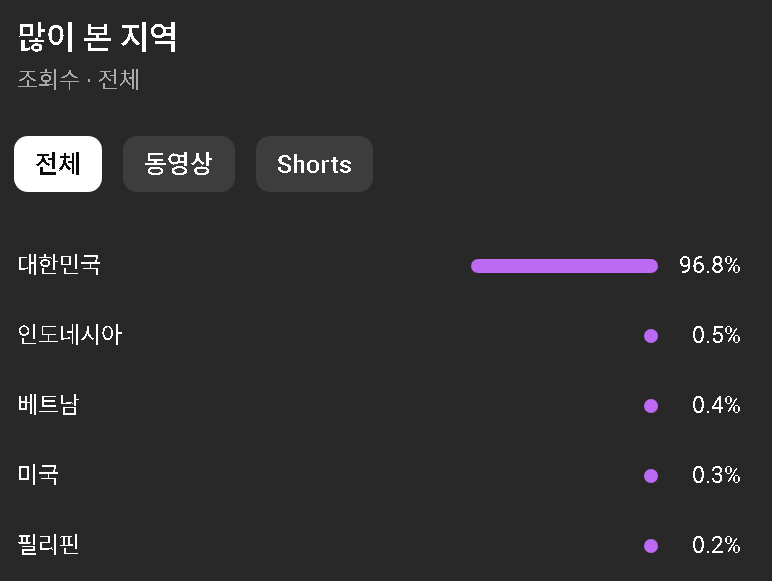
Task: Select the 전체 filter chip
Action: 58,164
